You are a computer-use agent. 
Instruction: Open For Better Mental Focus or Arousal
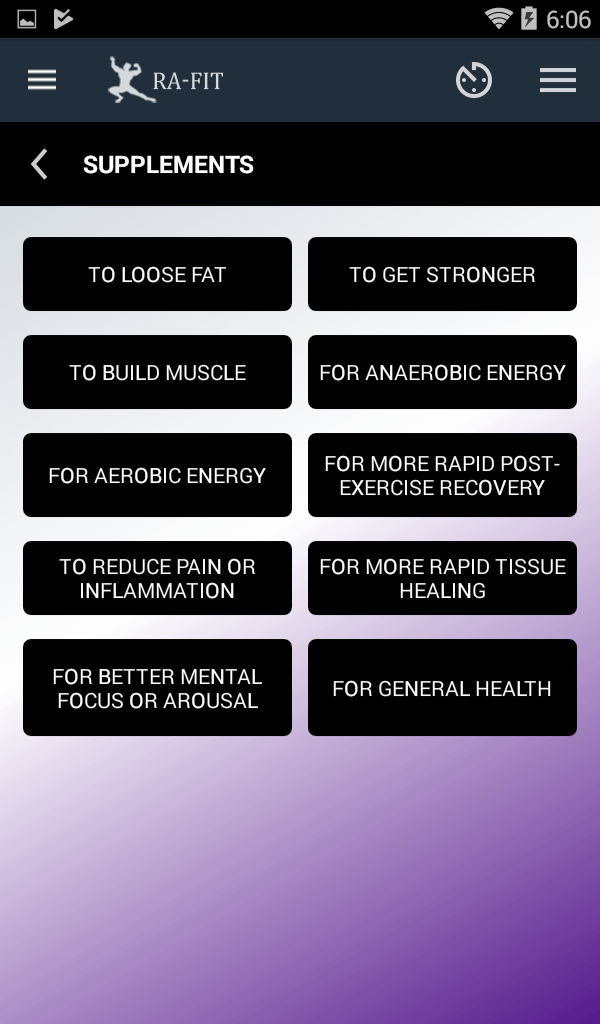(157, 688)
